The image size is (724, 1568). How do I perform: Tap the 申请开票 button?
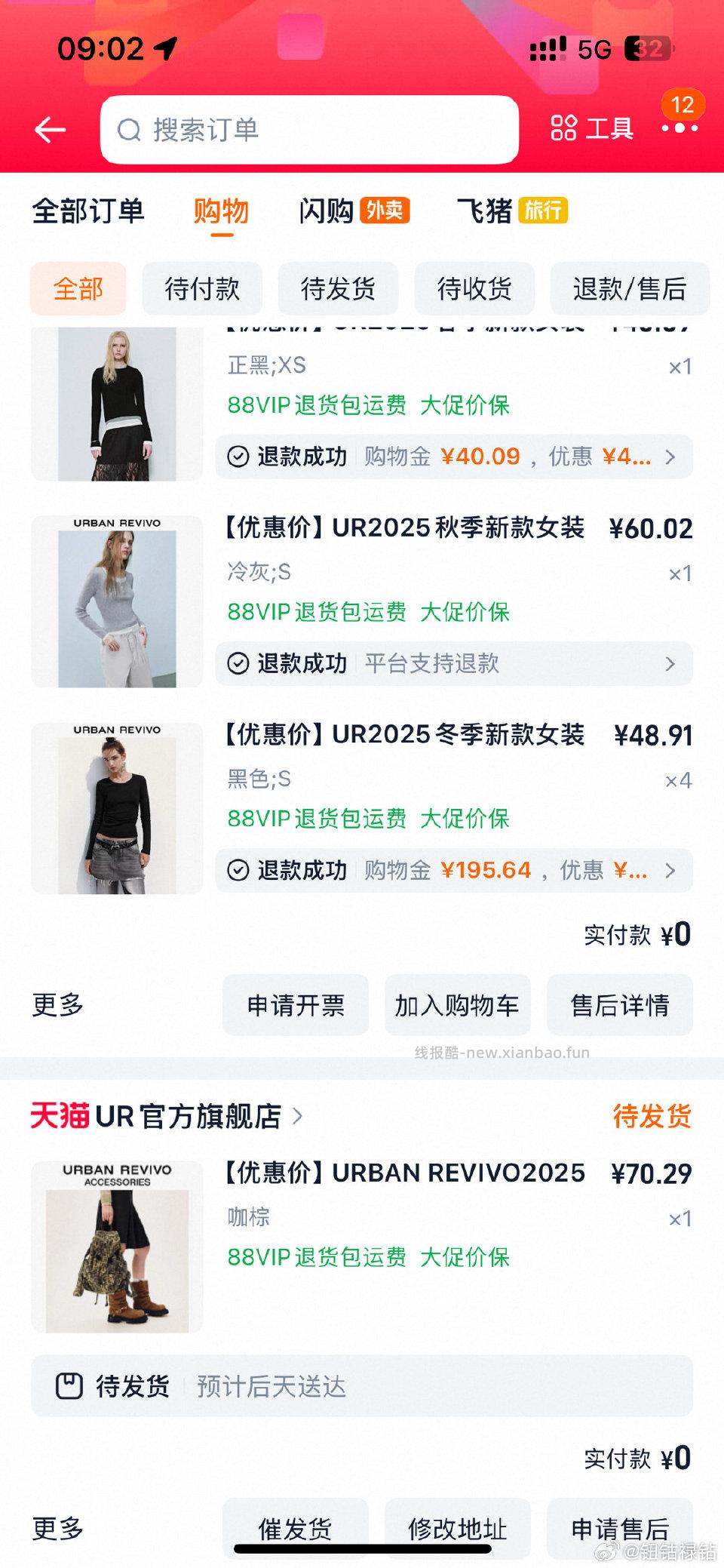(x=295, y=1004)
